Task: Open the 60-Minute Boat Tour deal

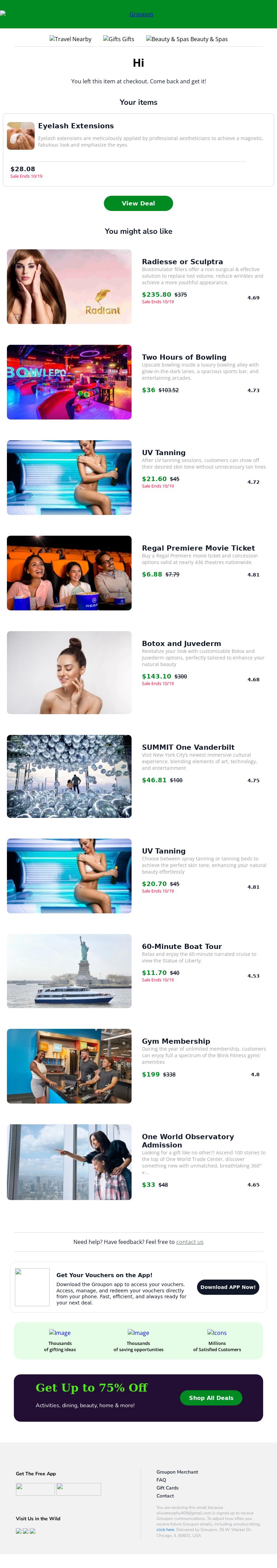Action: click(181, 947)
